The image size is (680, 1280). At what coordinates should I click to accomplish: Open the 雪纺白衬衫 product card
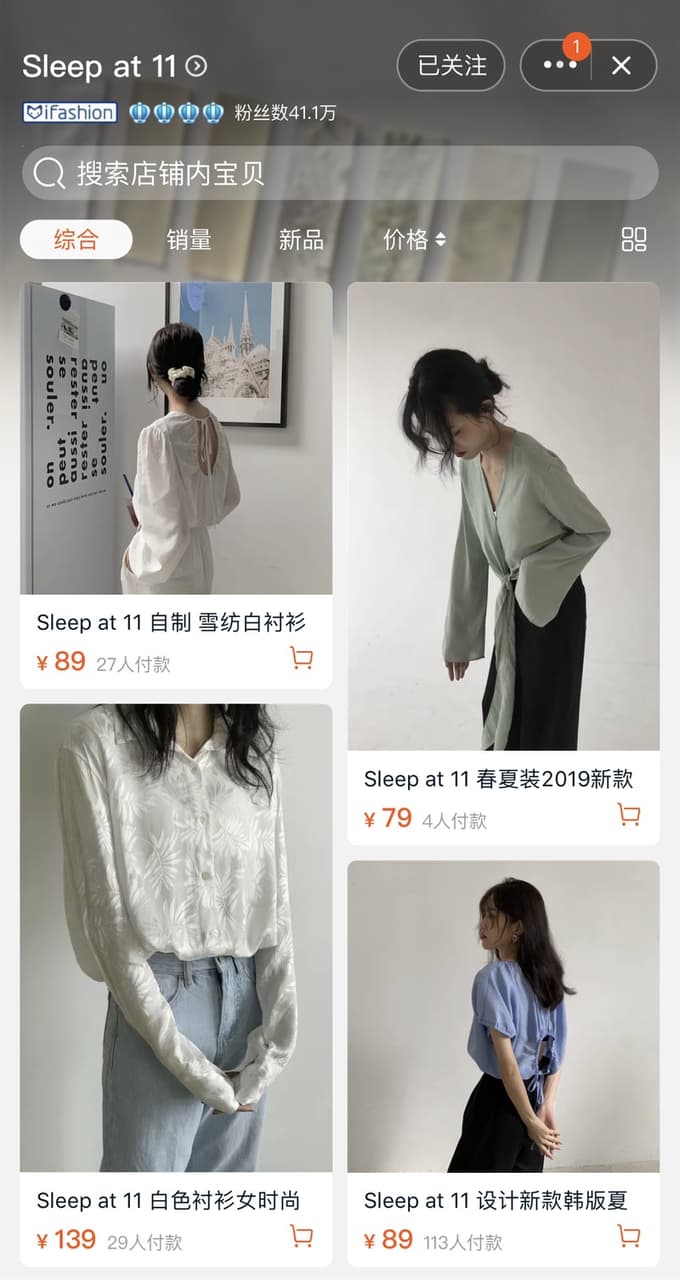tap(176, 485)
